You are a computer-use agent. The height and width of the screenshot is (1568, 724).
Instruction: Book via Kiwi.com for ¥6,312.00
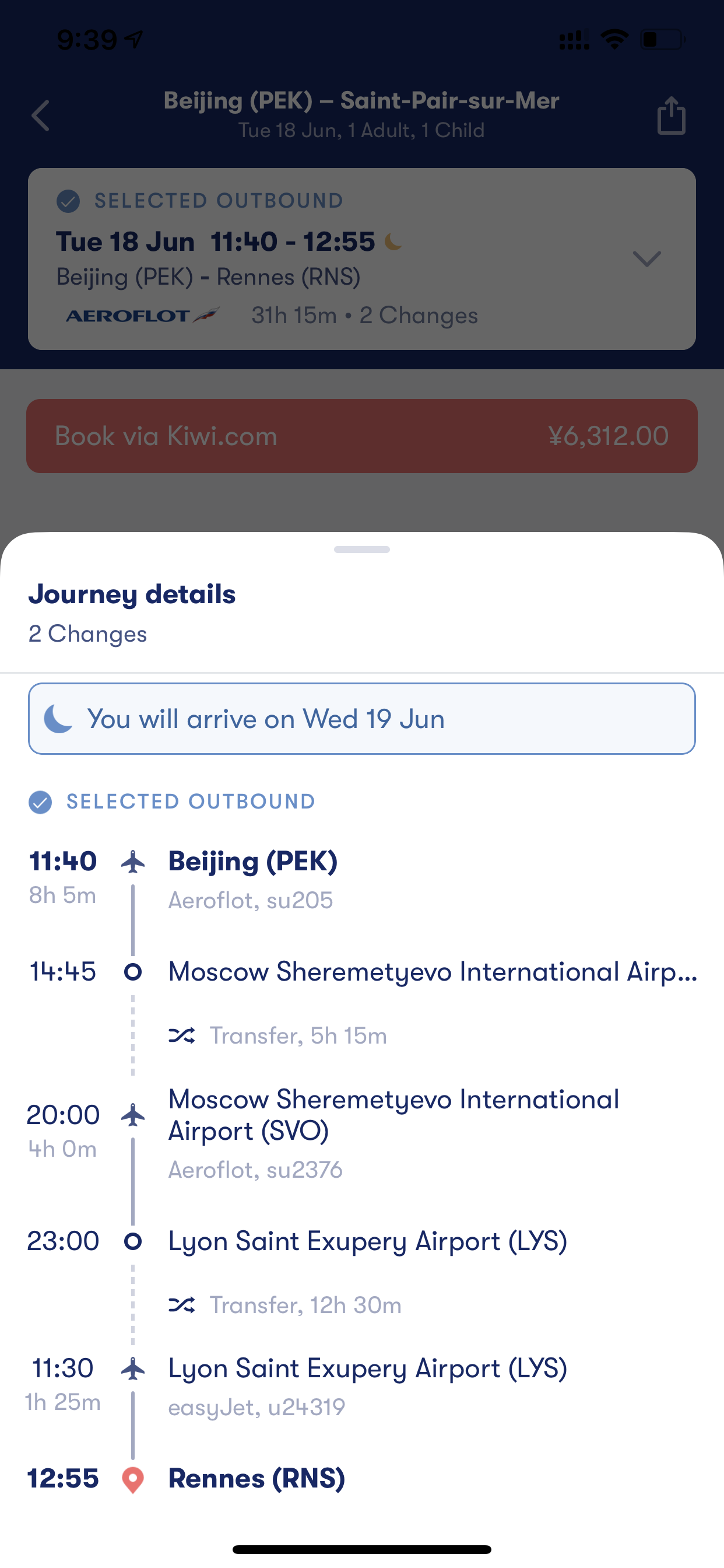(x=362, y=436)
